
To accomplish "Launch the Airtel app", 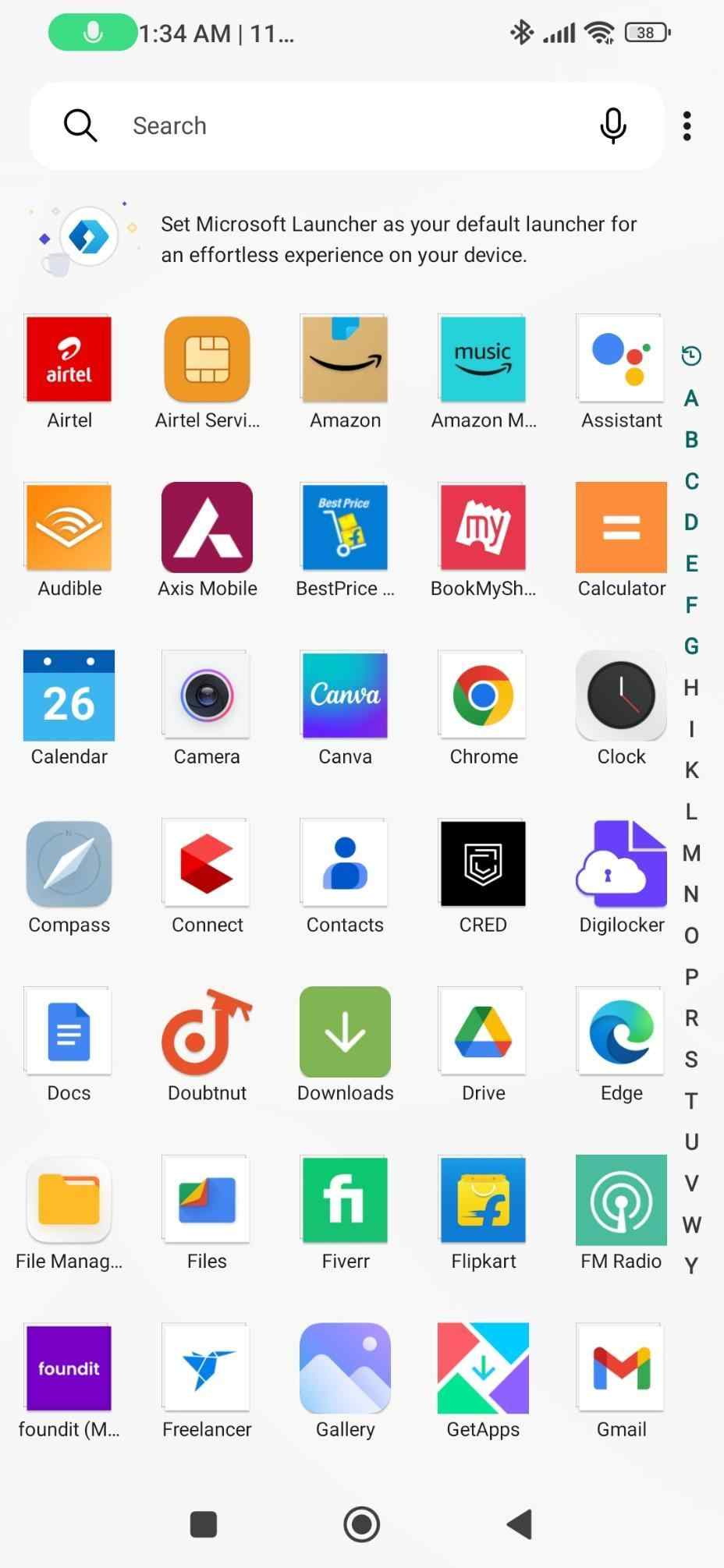I will [x=69, y=359].
